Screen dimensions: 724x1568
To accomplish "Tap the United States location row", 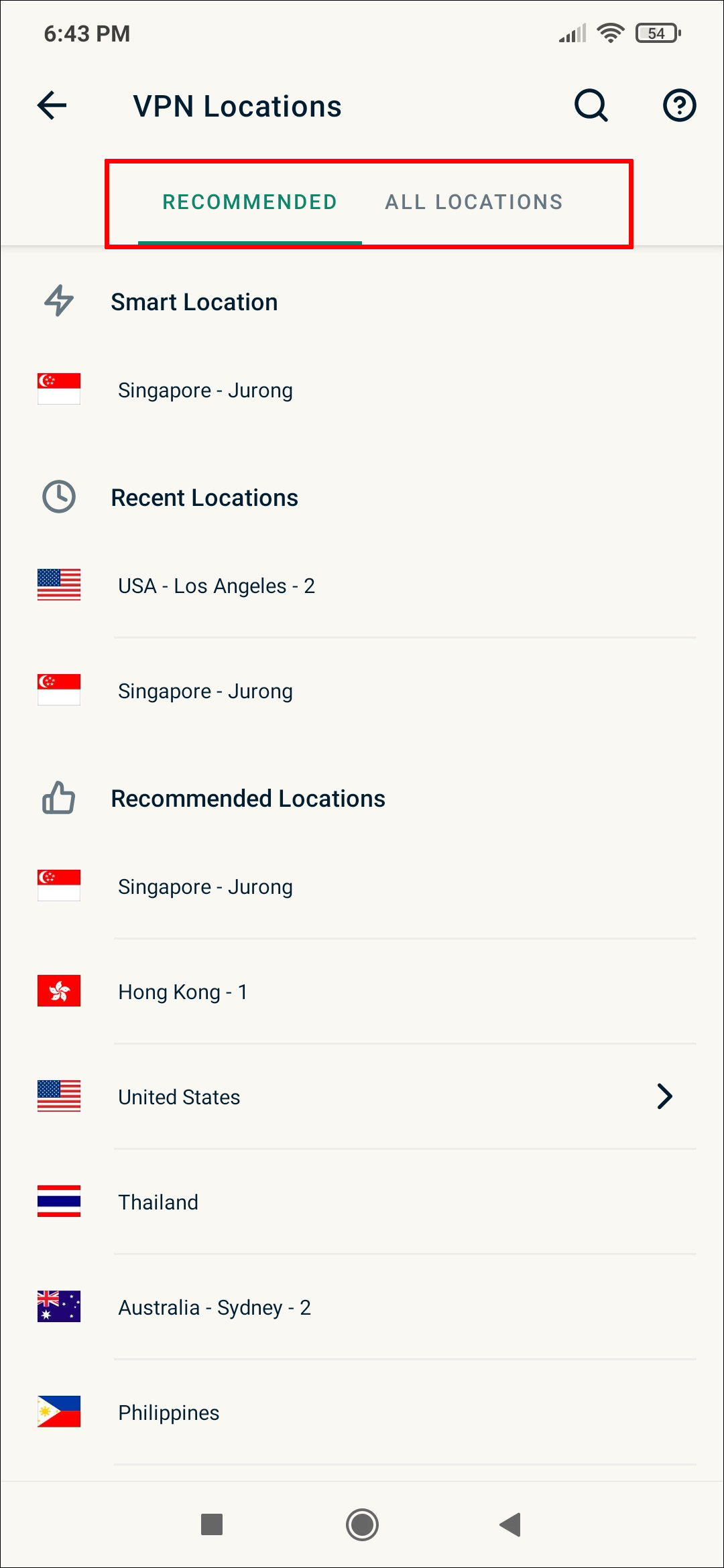I will click(x=179, y=1097).
